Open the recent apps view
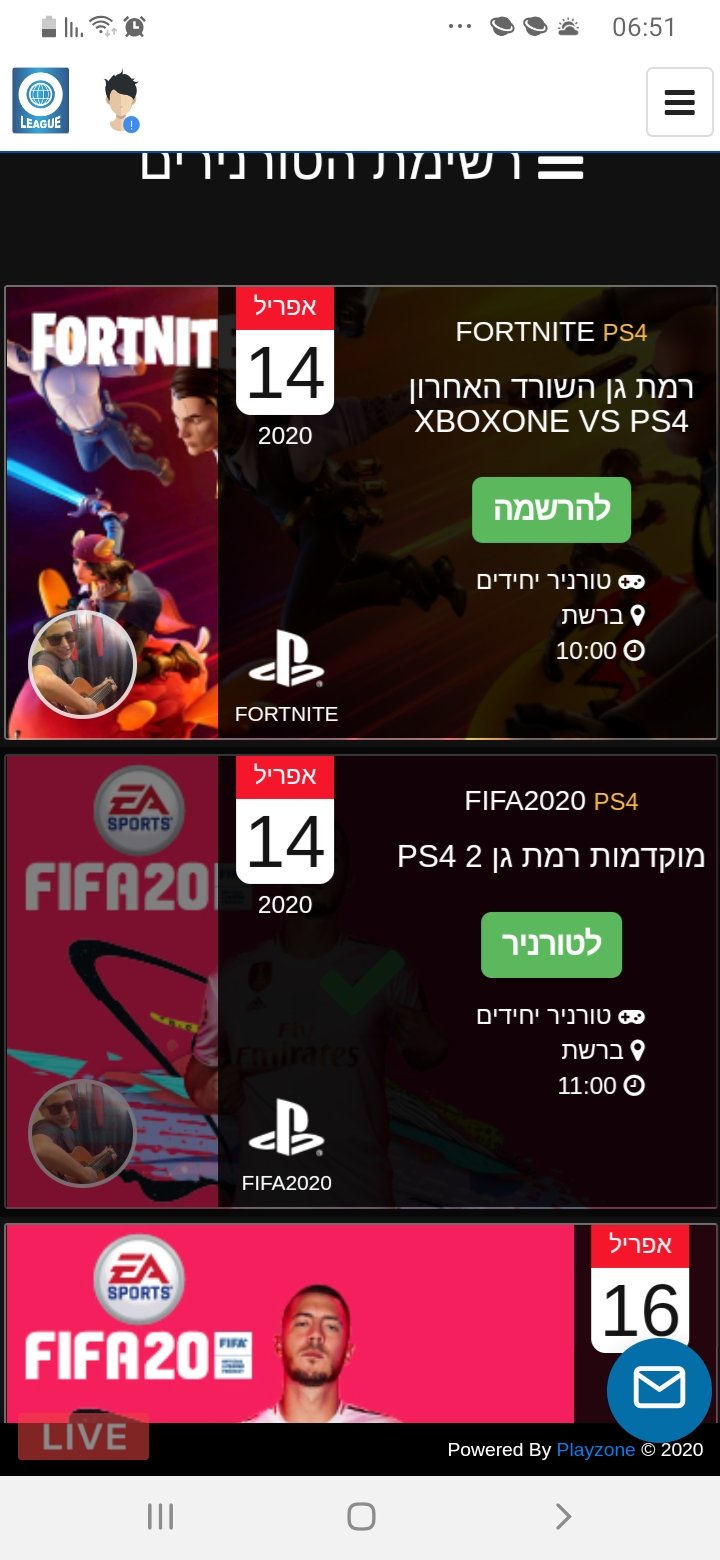Viewport: 720px width, 1560px height. 160,1516
